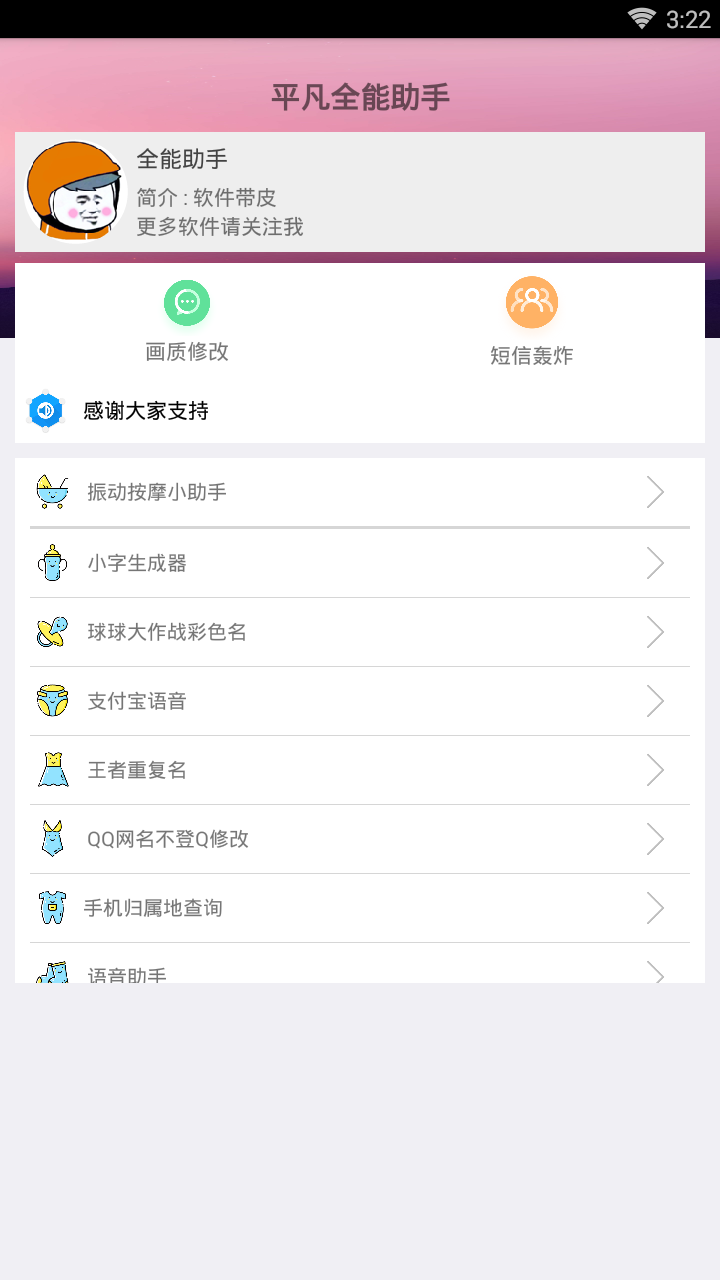
Task: Open 手机归属地查询
Action: 359,908
